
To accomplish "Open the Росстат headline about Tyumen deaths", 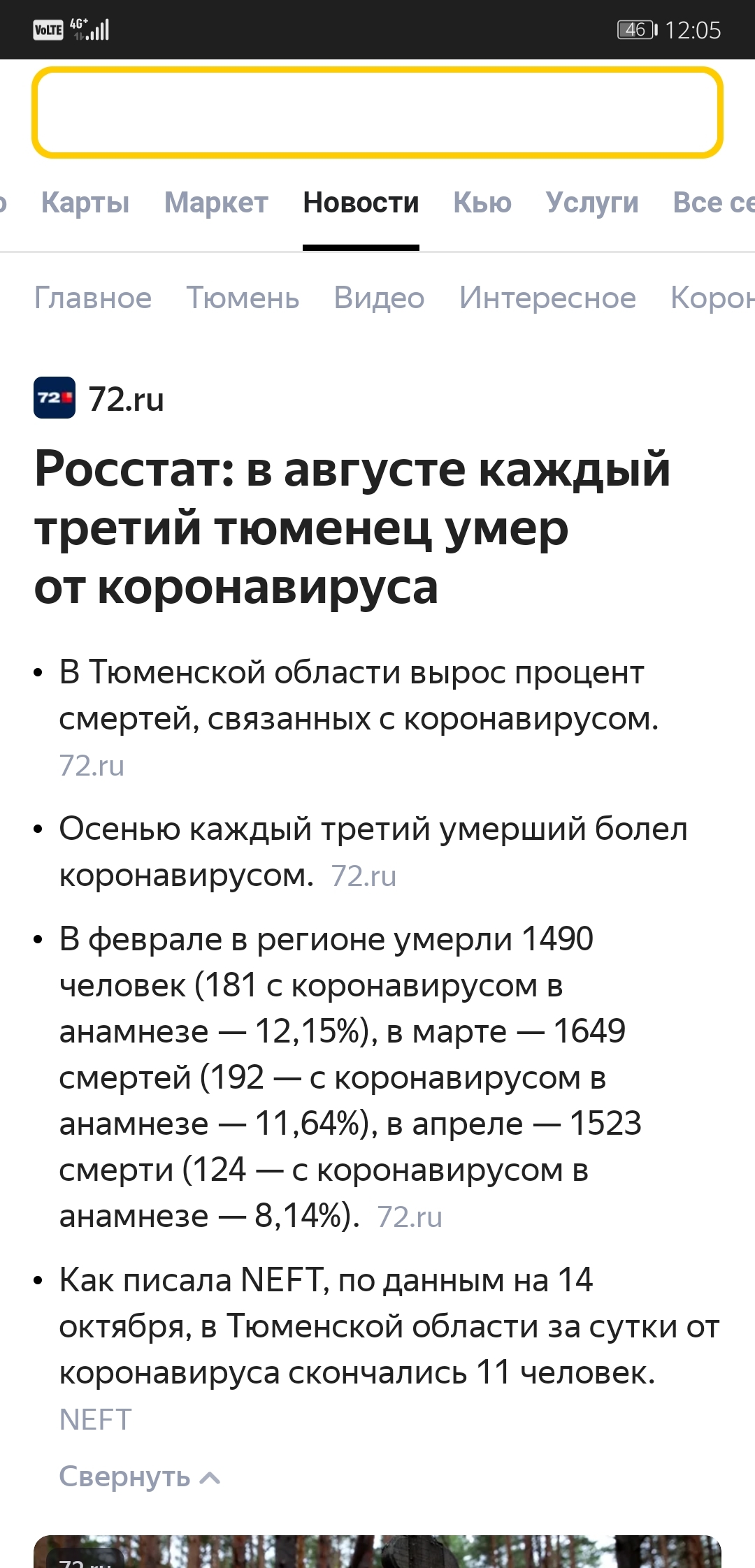I will point(352,528).
